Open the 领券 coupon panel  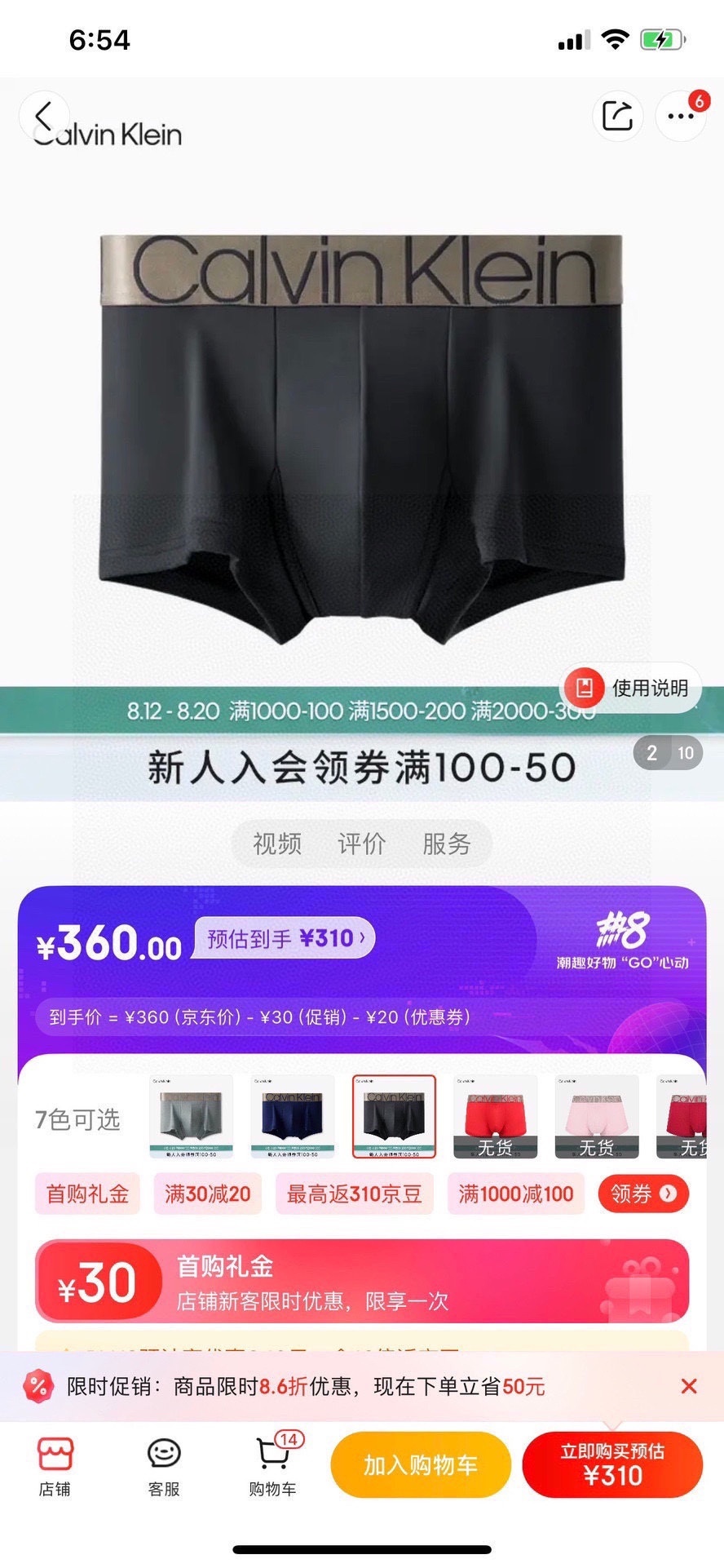pyautogui.click(x=642, y=1194)
